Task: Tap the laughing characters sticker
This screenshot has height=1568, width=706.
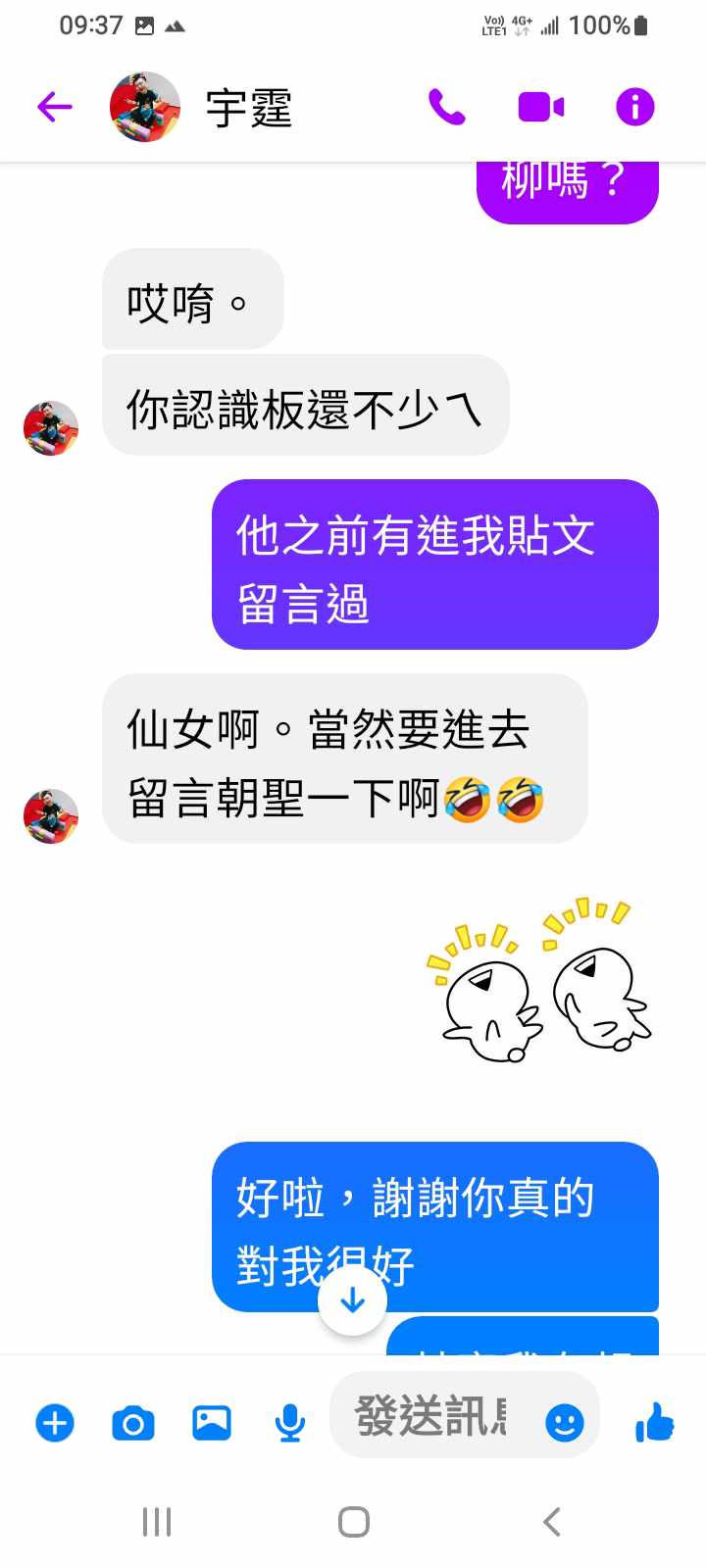Action: click(x=539, y=980)
